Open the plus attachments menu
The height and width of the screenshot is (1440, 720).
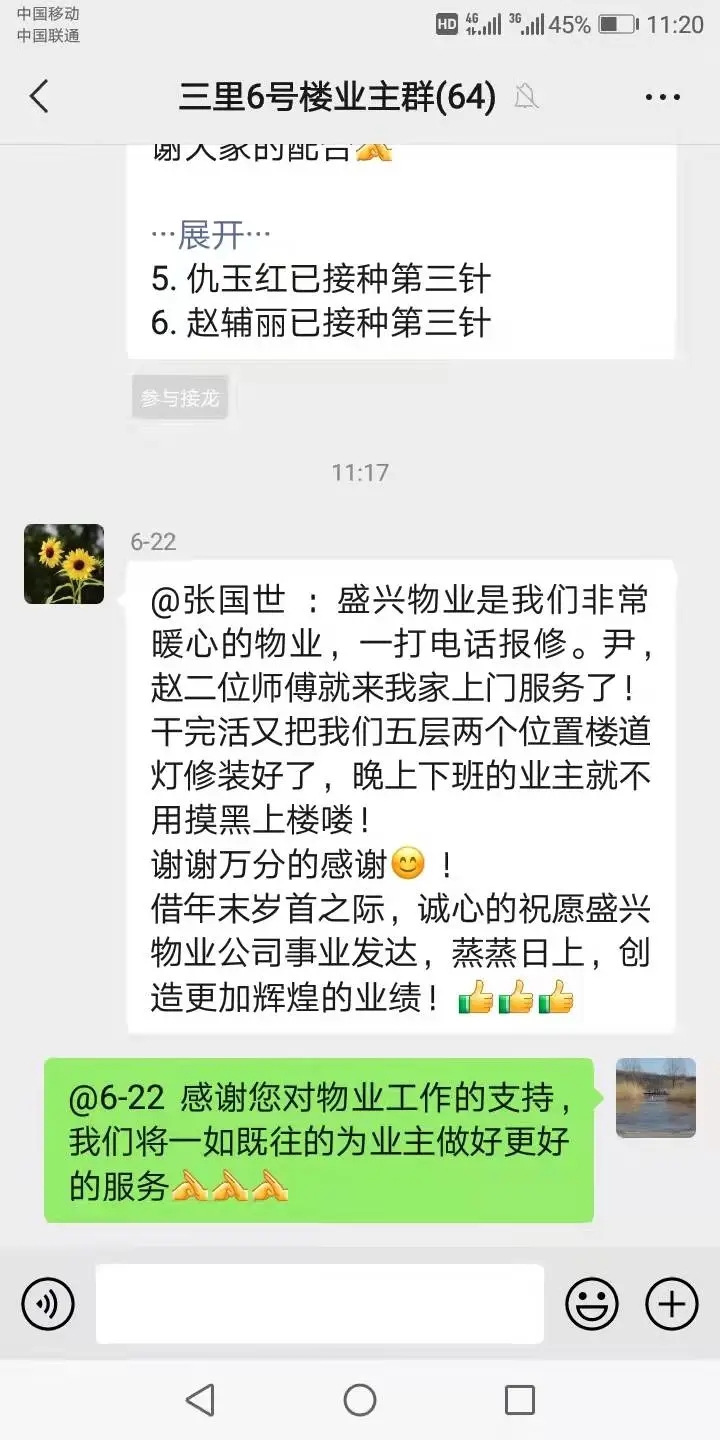[671, 1304]
